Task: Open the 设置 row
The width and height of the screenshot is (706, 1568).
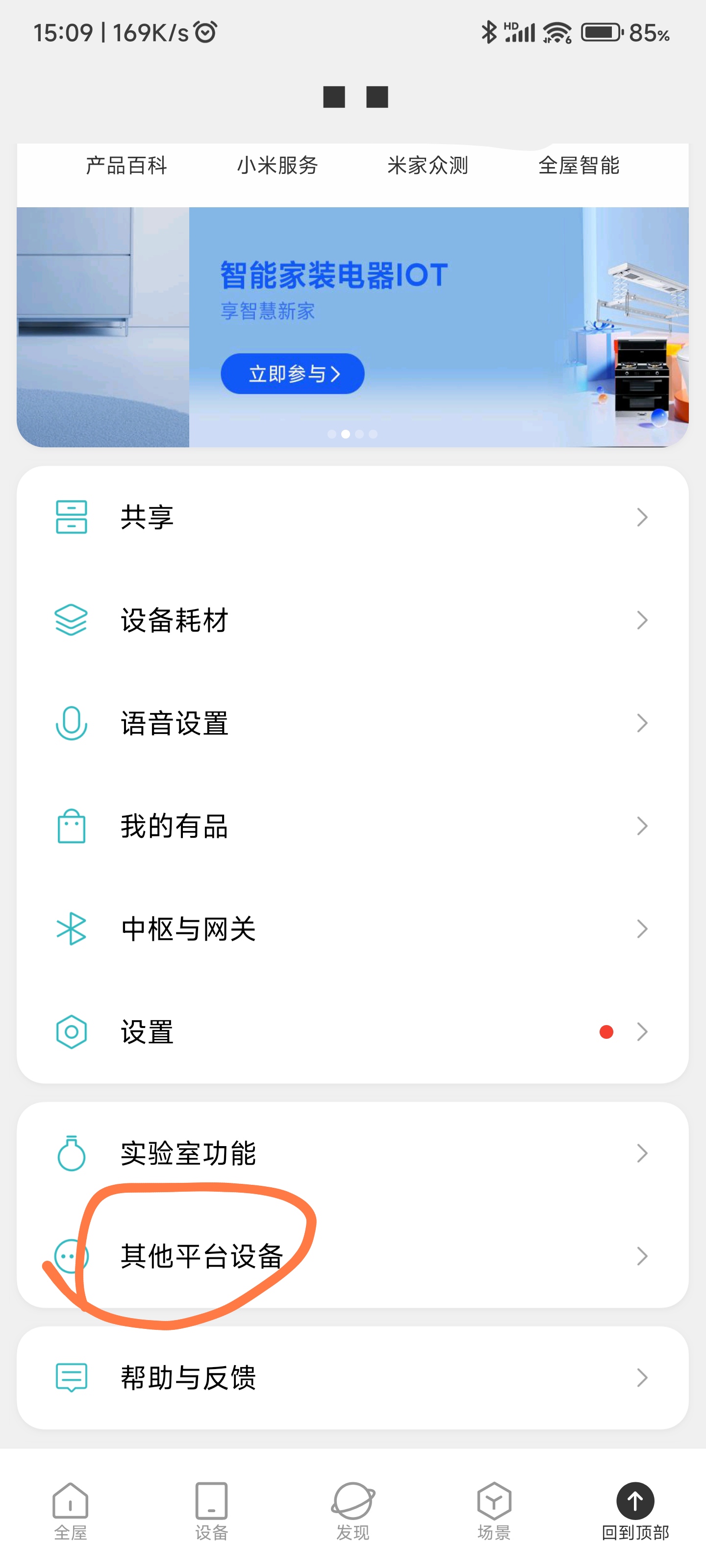Action: click(x=352, y=1032)
